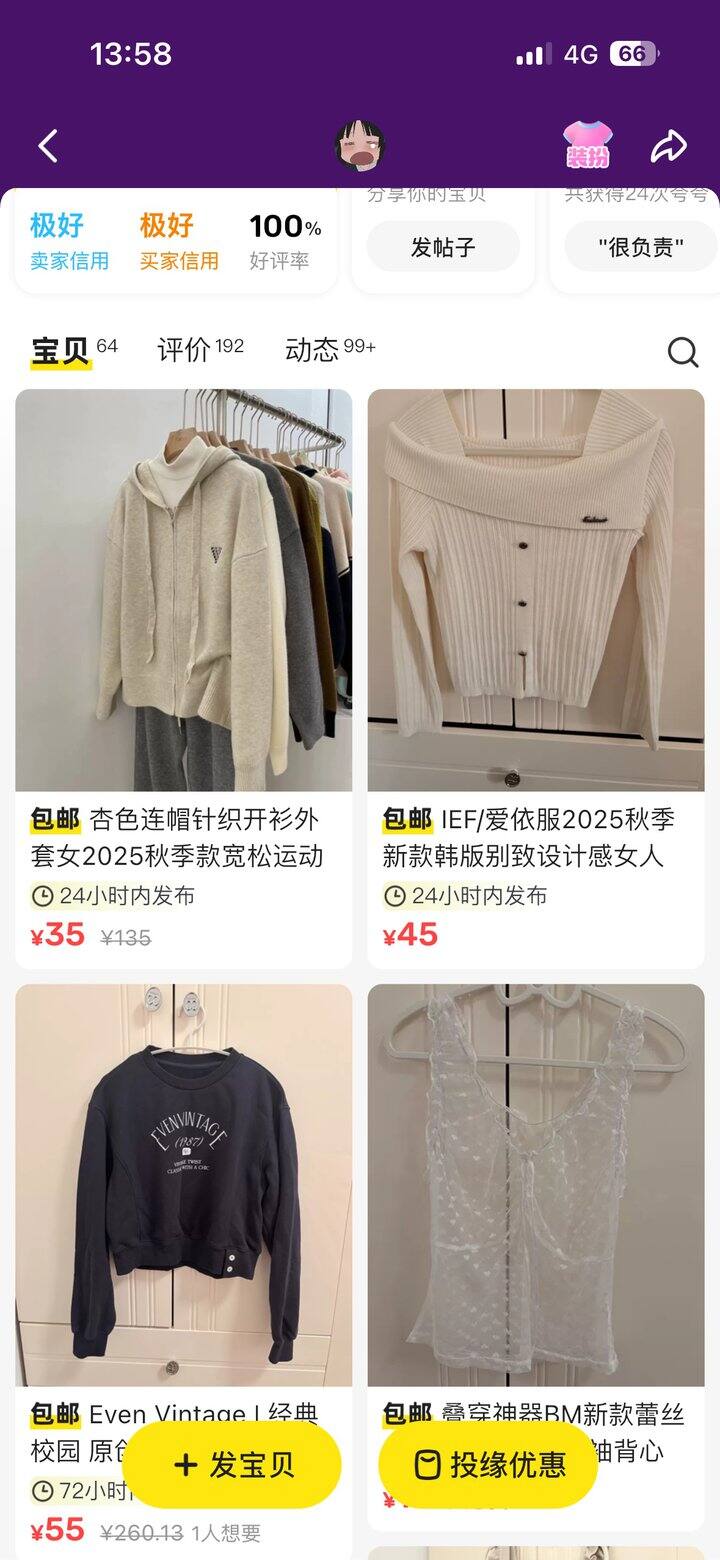This screenshot has width=720, height=1560.
Task: Tap the 发宝贝 button
Action: click(234, 1465)
